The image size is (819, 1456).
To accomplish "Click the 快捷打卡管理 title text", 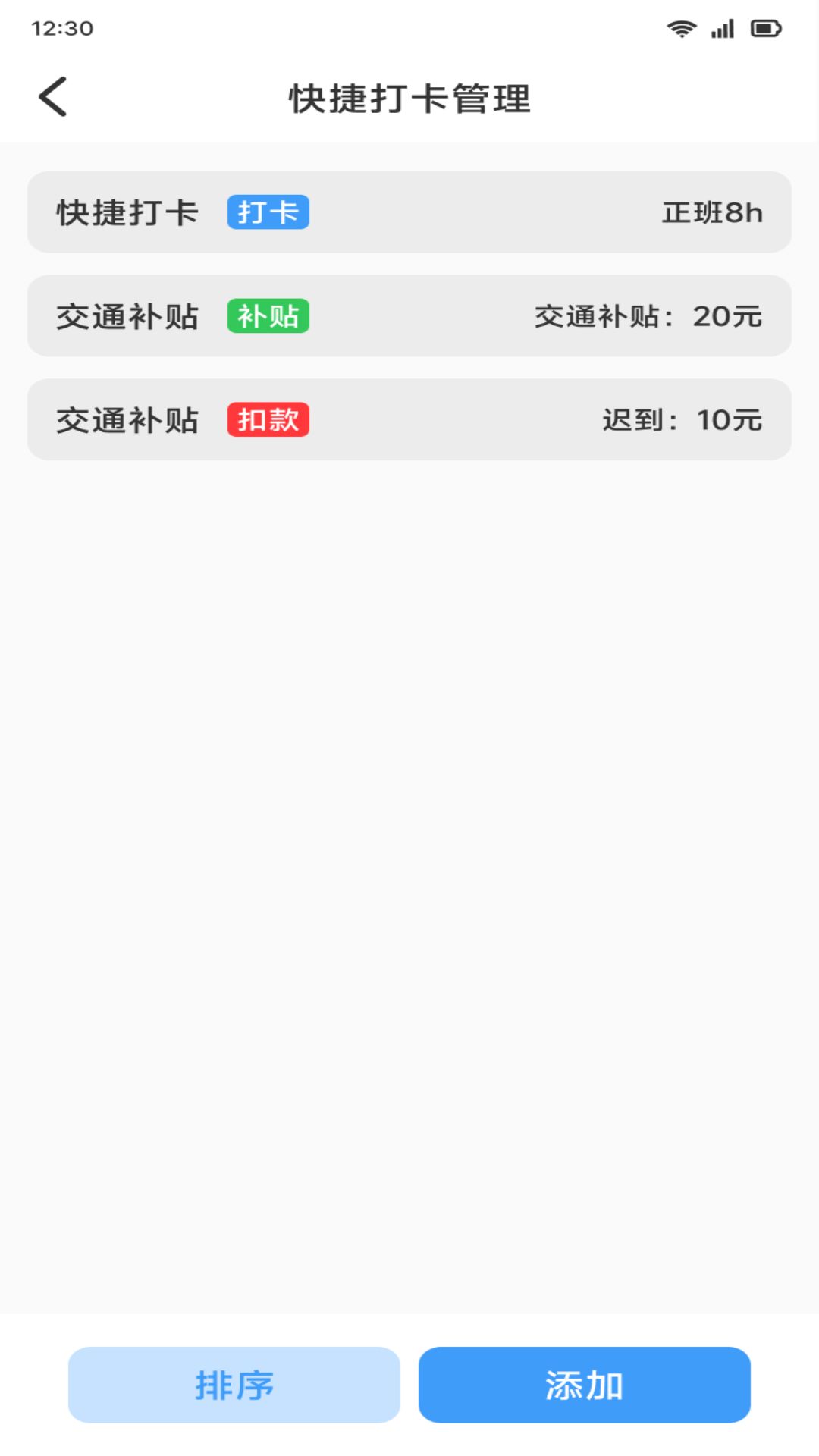I will point(409,97).
